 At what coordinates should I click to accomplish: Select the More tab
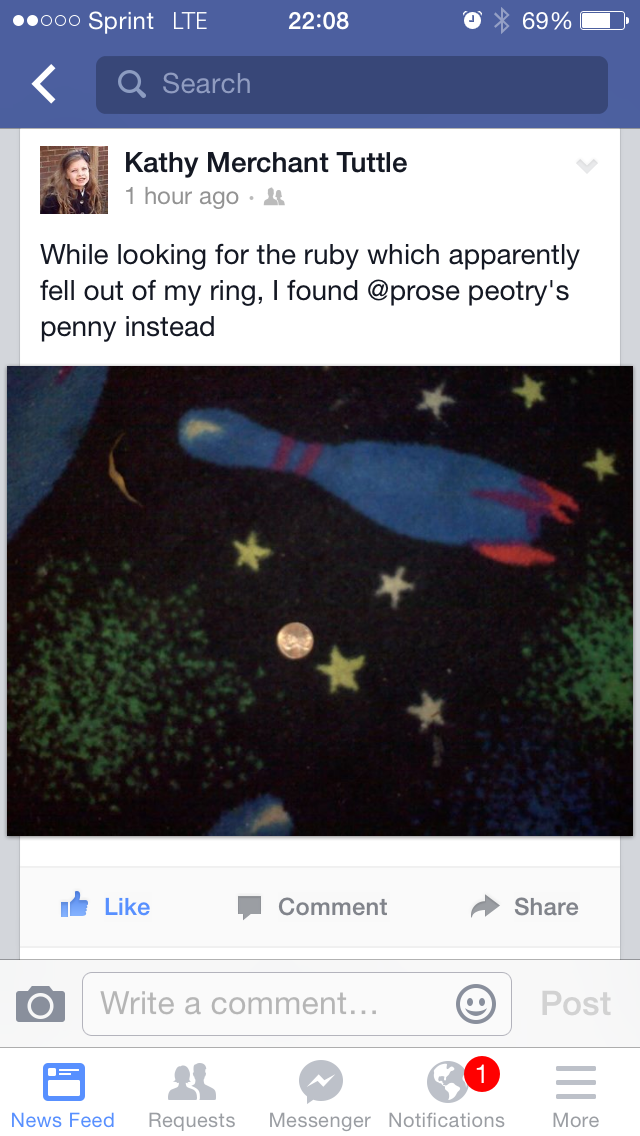coord(576,1096)
